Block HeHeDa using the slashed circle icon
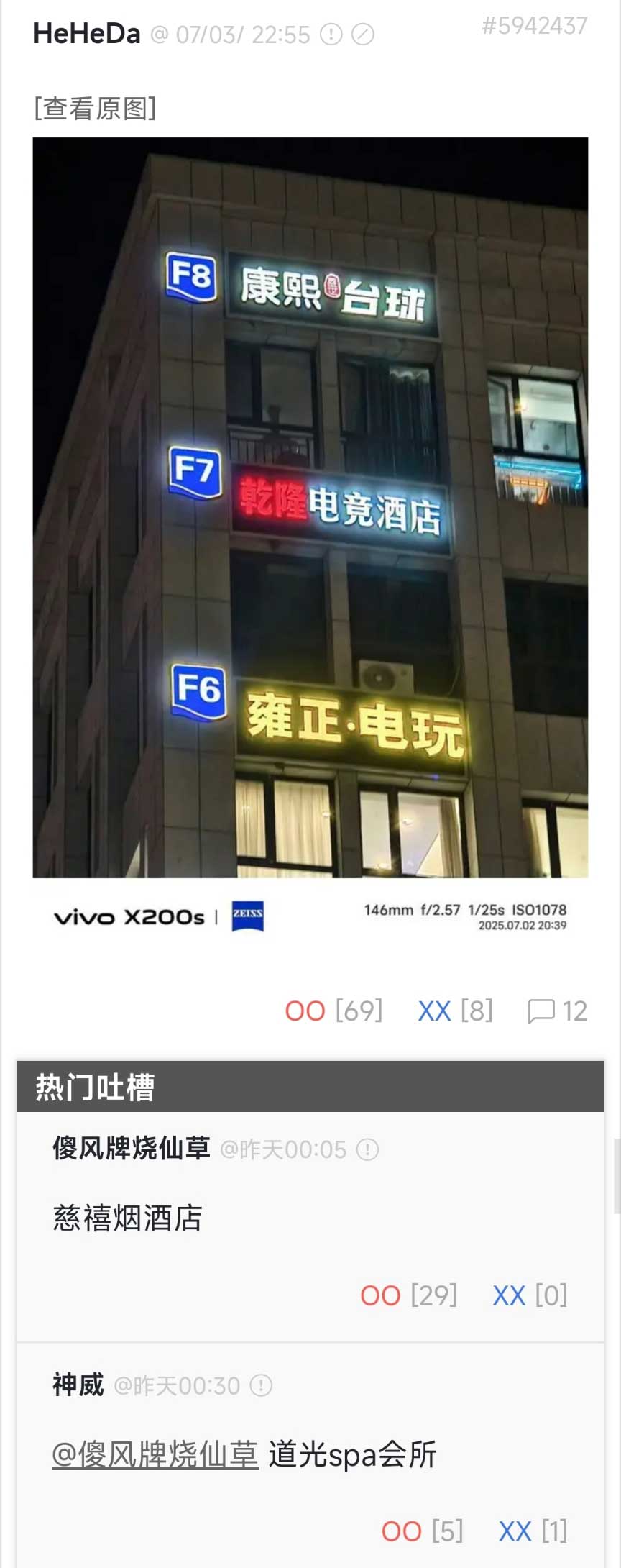 (363, 35)
